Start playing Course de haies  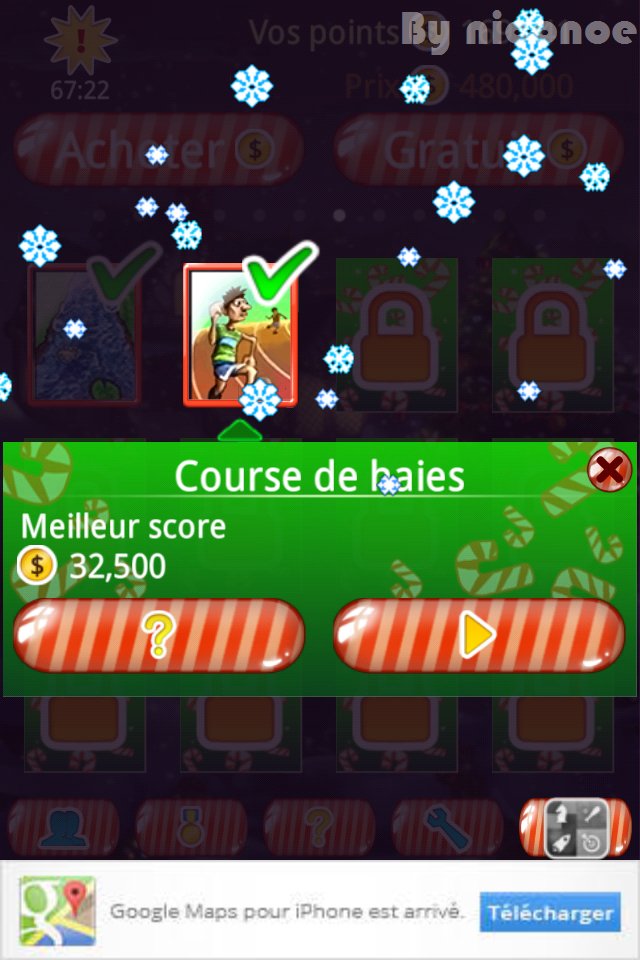tap(478, 635)
